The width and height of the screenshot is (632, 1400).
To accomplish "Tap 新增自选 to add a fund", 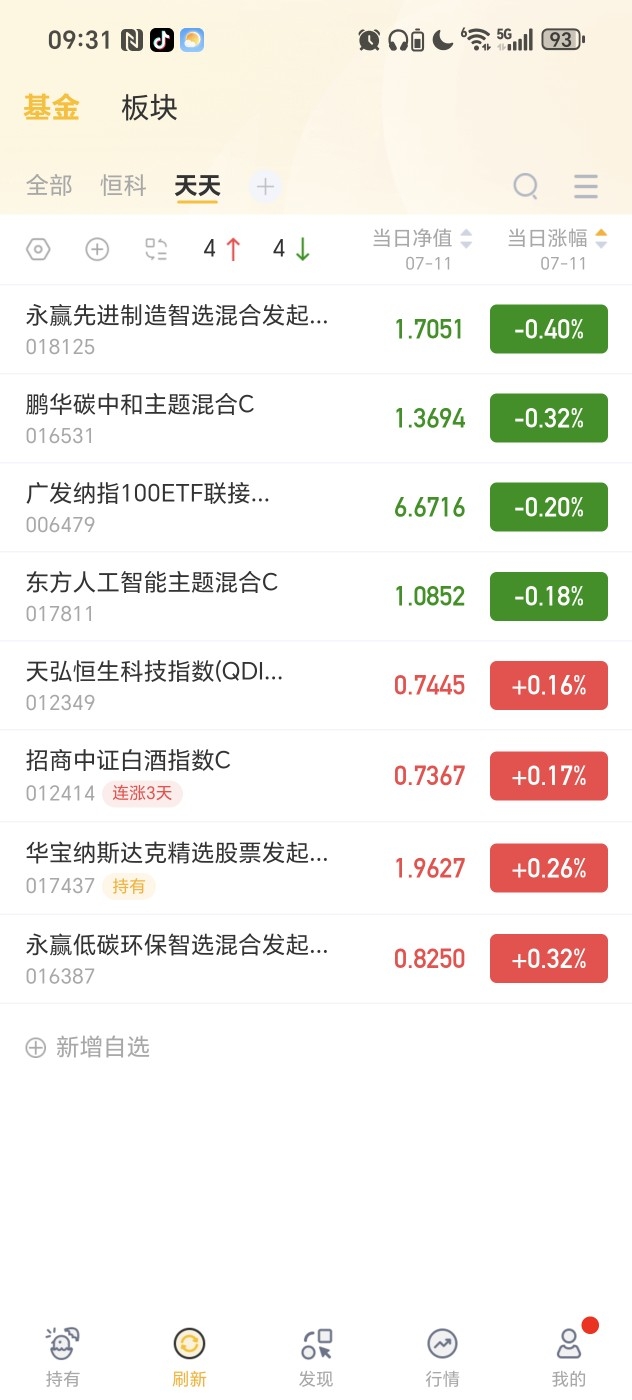I will click(88, 1047).
